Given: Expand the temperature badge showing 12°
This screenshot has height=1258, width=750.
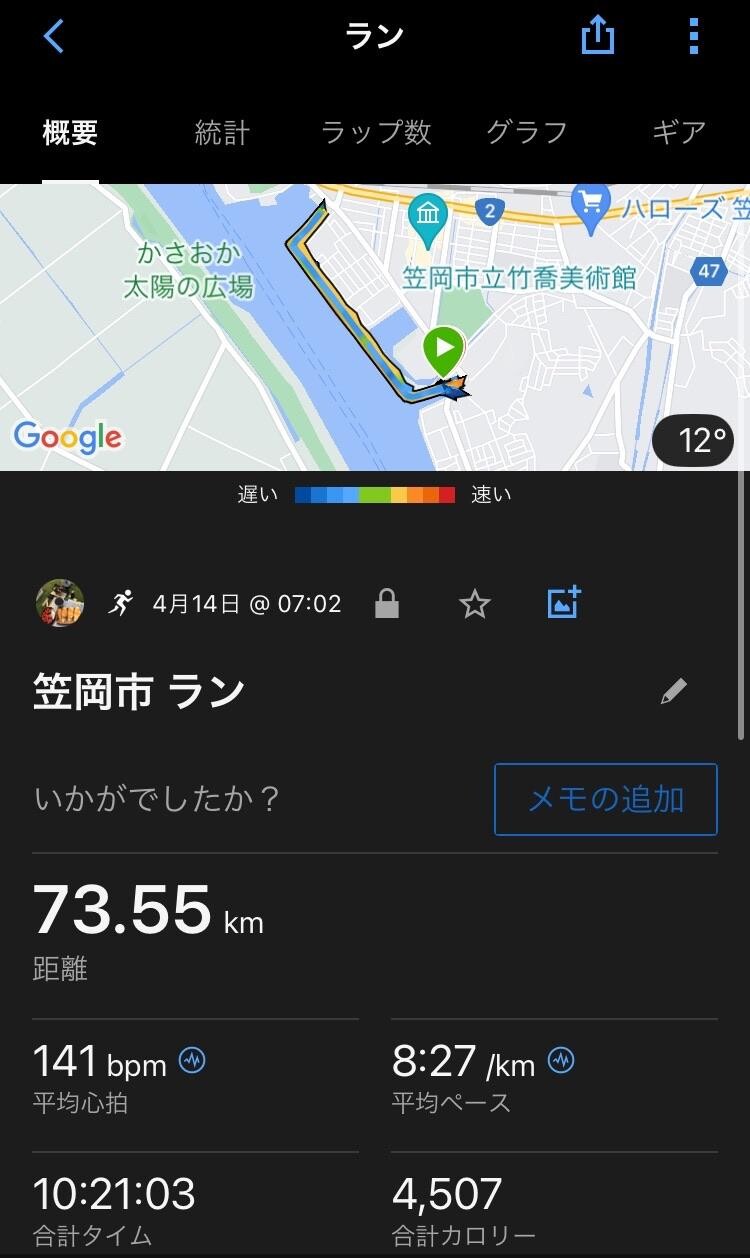Looking at the screenshot, I should [x=693, y=440].
